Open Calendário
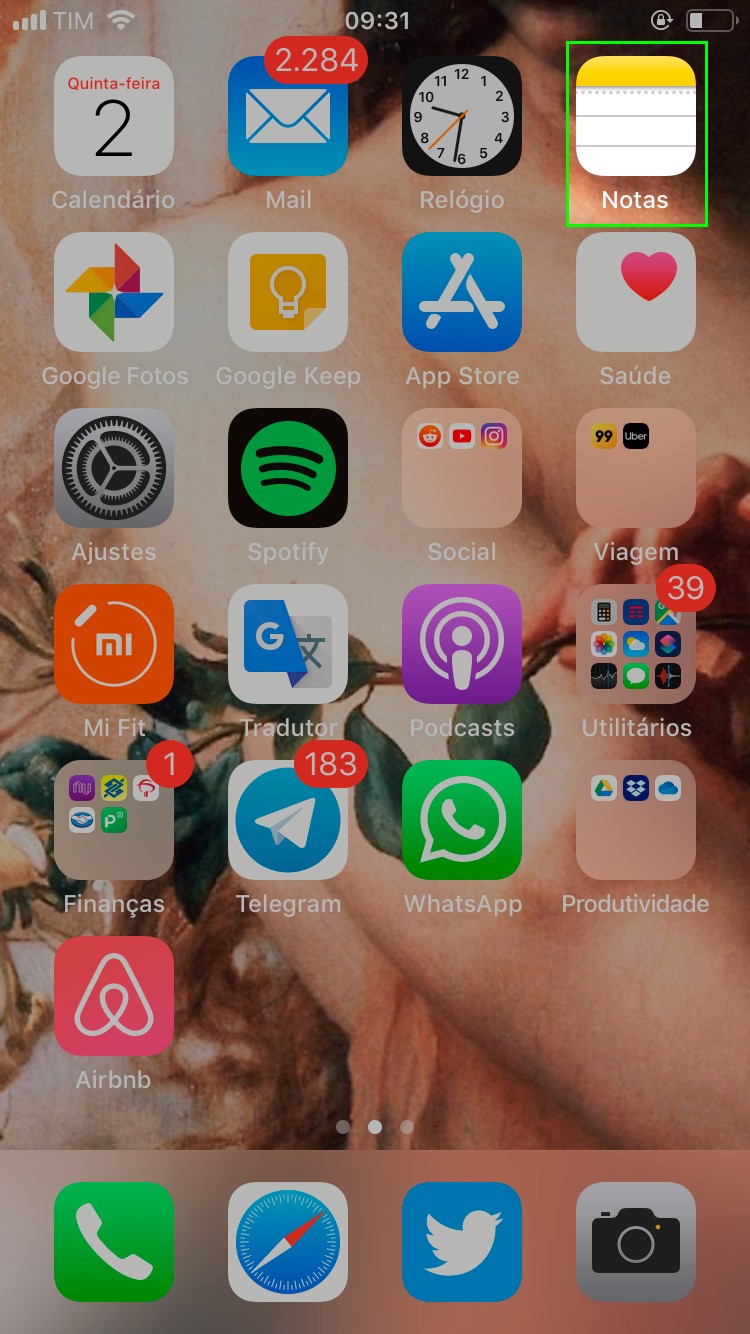 tap(114, 116)
